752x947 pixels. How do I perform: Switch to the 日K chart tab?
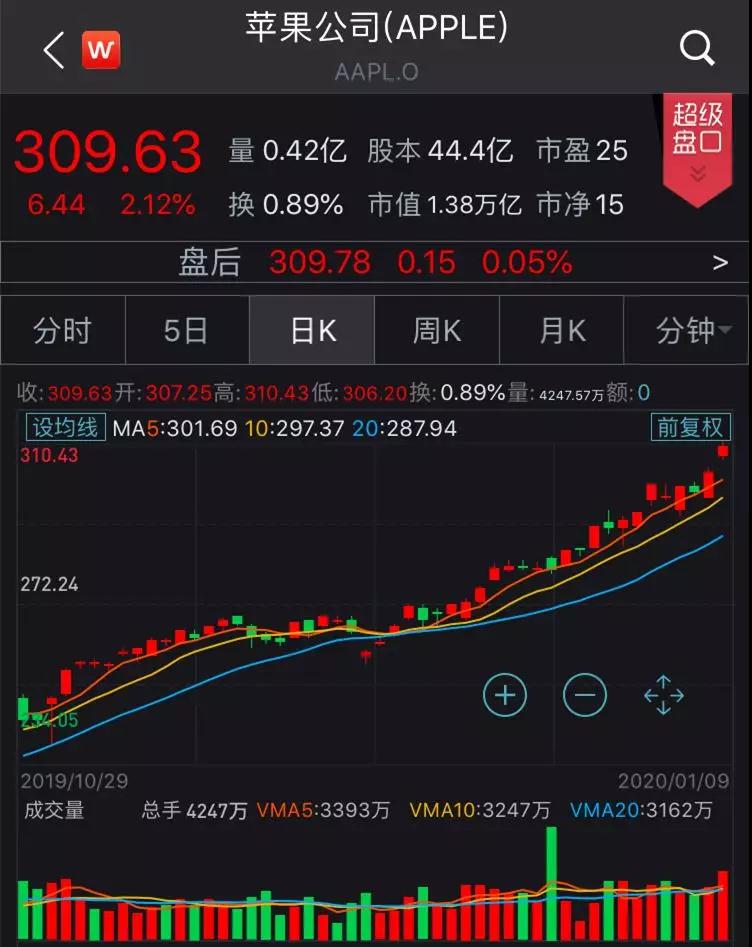312,331
